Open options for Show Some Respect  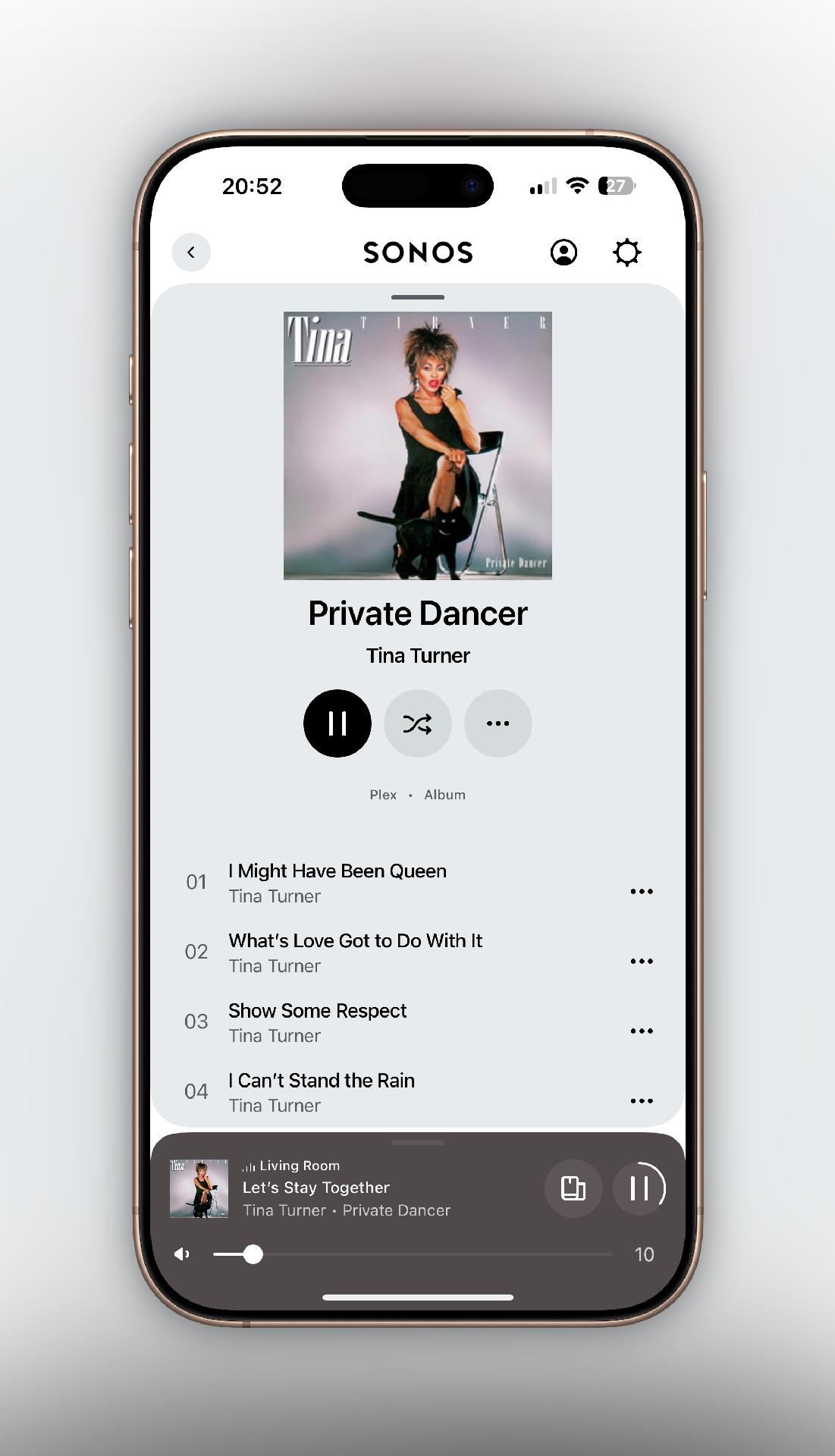(x=642, y=1031)
